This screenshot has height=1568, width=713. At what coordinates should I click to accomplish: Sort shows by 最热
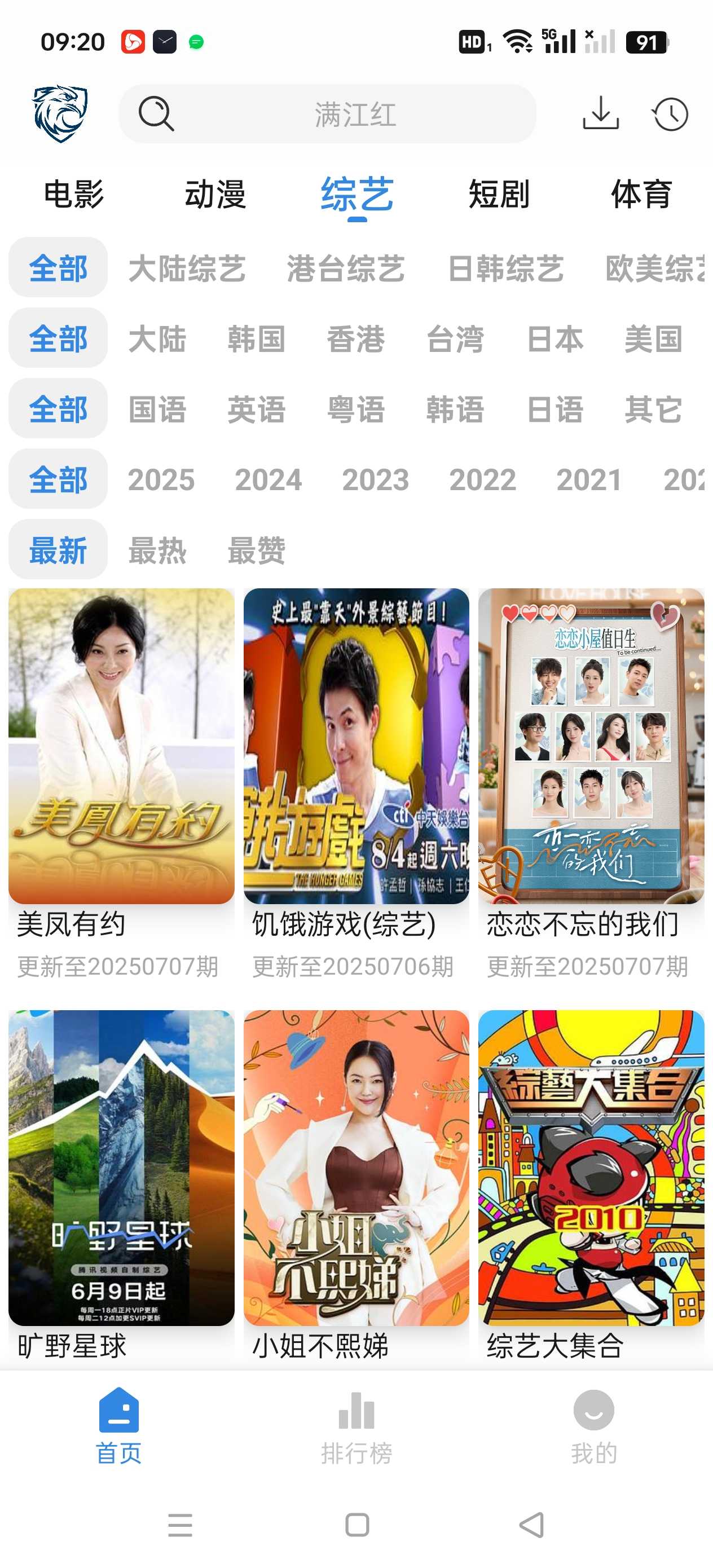pos(157,551)
